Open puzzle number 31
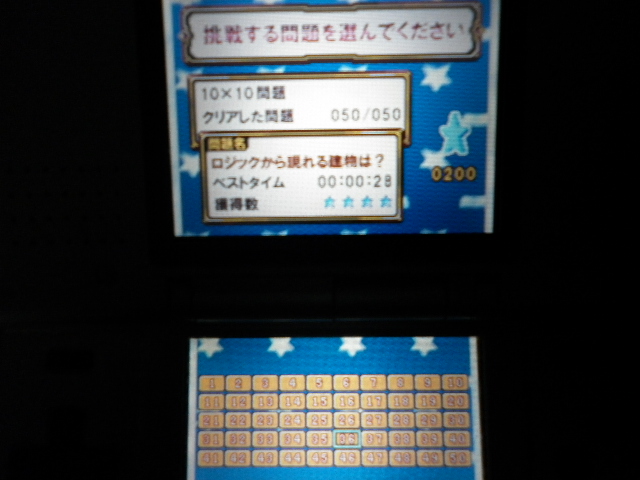Viewport: 640px width, 480px height. tap(211, 439)
